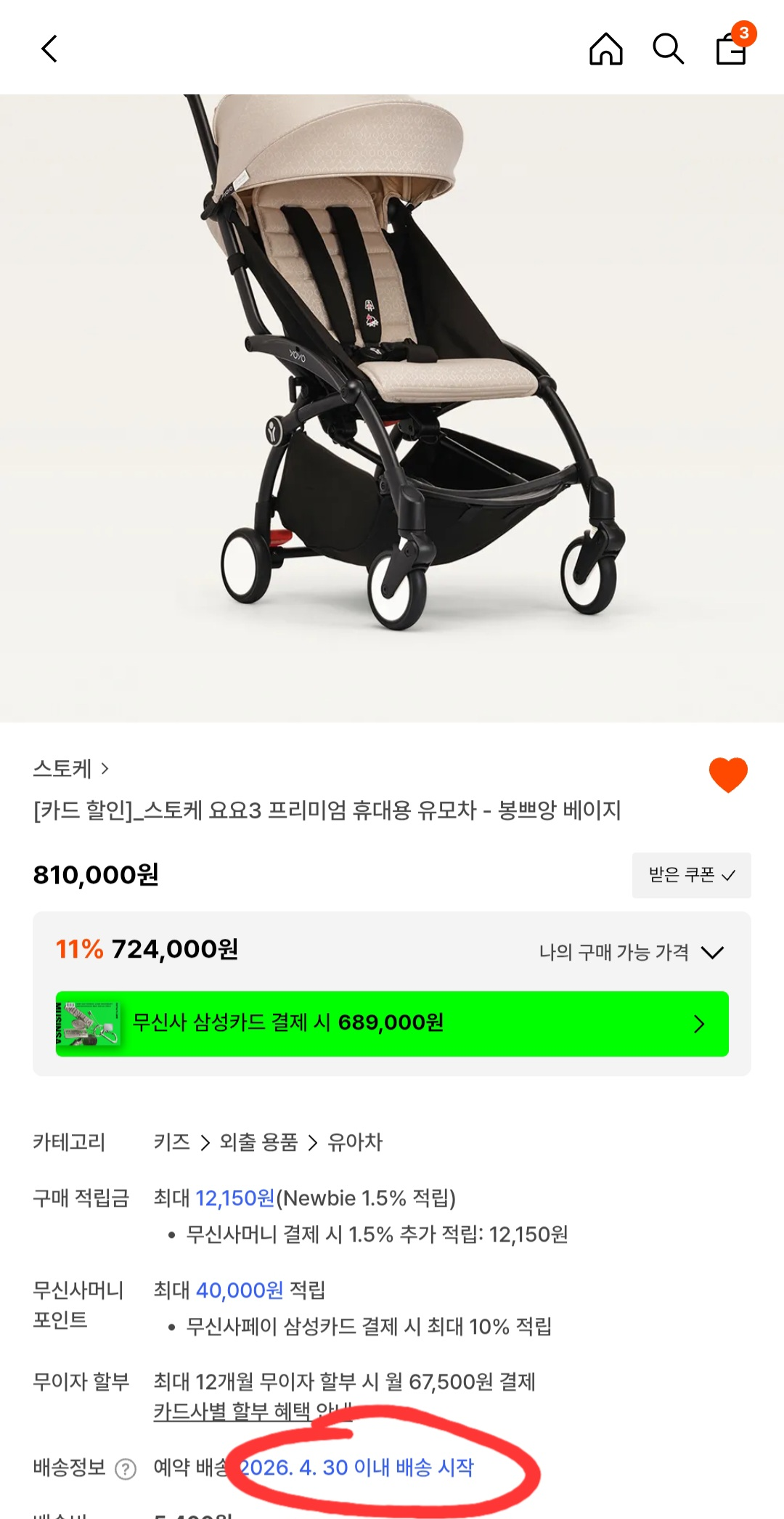Click the checkmark on 받은 쿠폰
784x1519 pixels.
(x=730, y=876)
